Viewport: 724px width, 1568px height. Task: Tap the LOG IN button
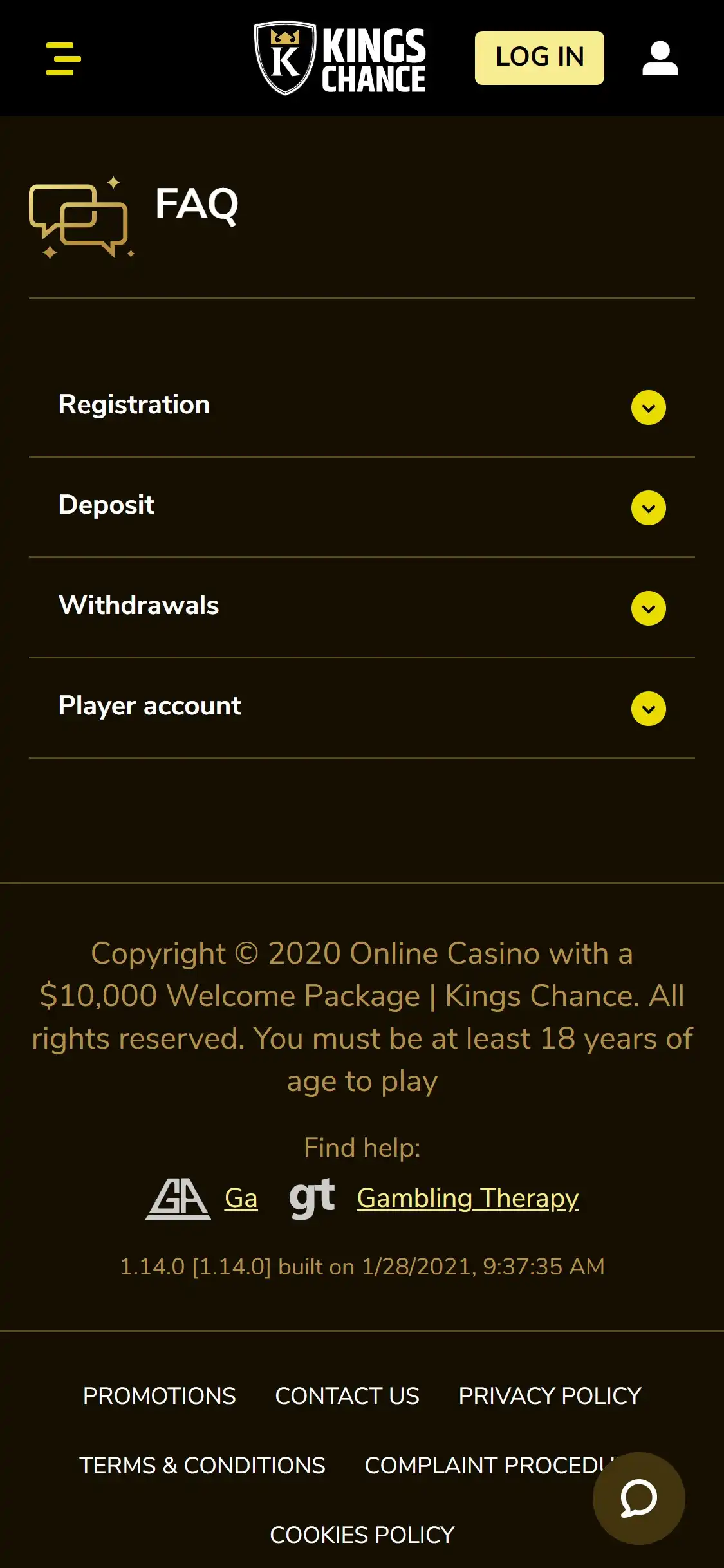click(539, 58)
